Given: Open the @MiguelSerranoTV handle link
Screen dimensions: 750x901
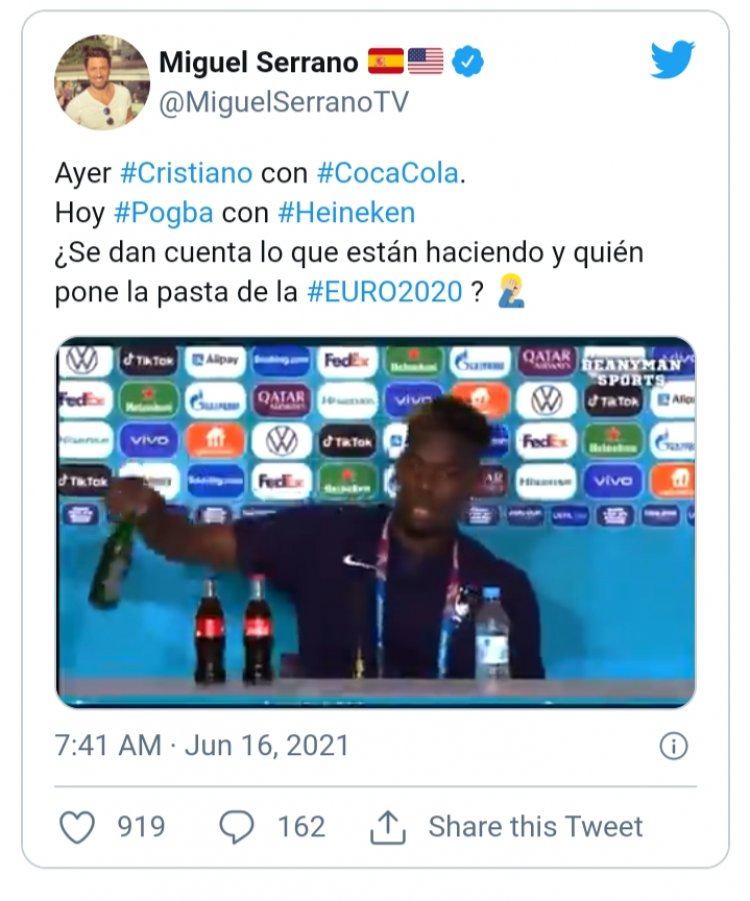Looking at the screenshot, I should (283, 103).
